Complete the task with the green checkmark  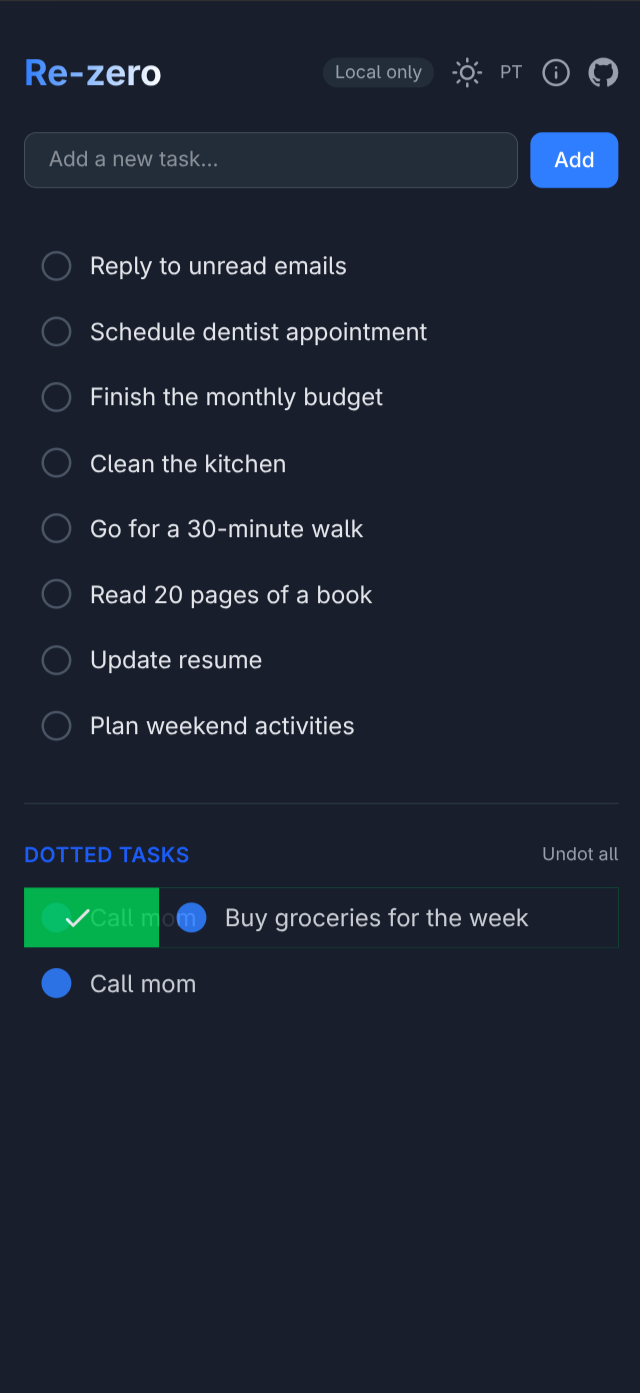point(78,918)
